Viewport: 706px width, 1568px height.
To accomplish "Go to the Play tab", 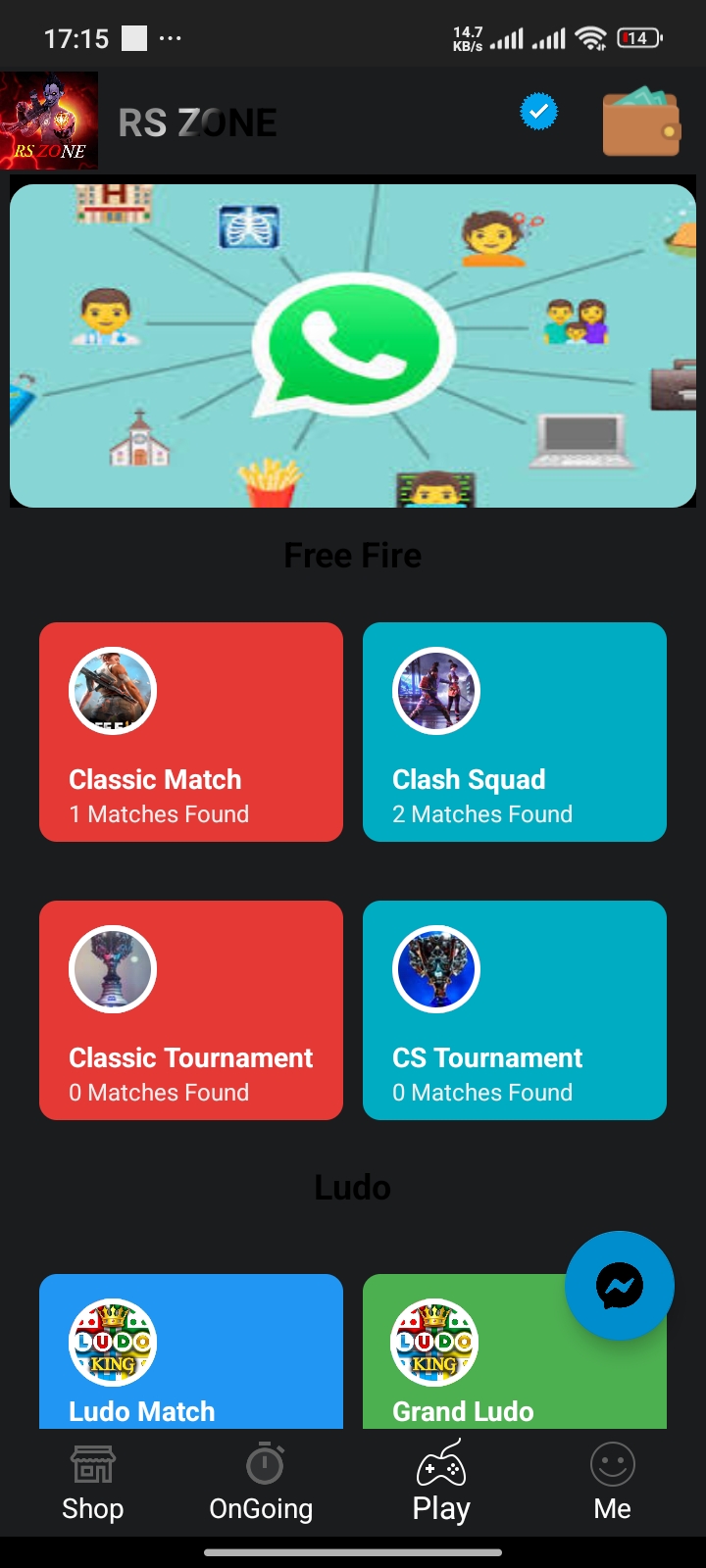I will 441,1484.
